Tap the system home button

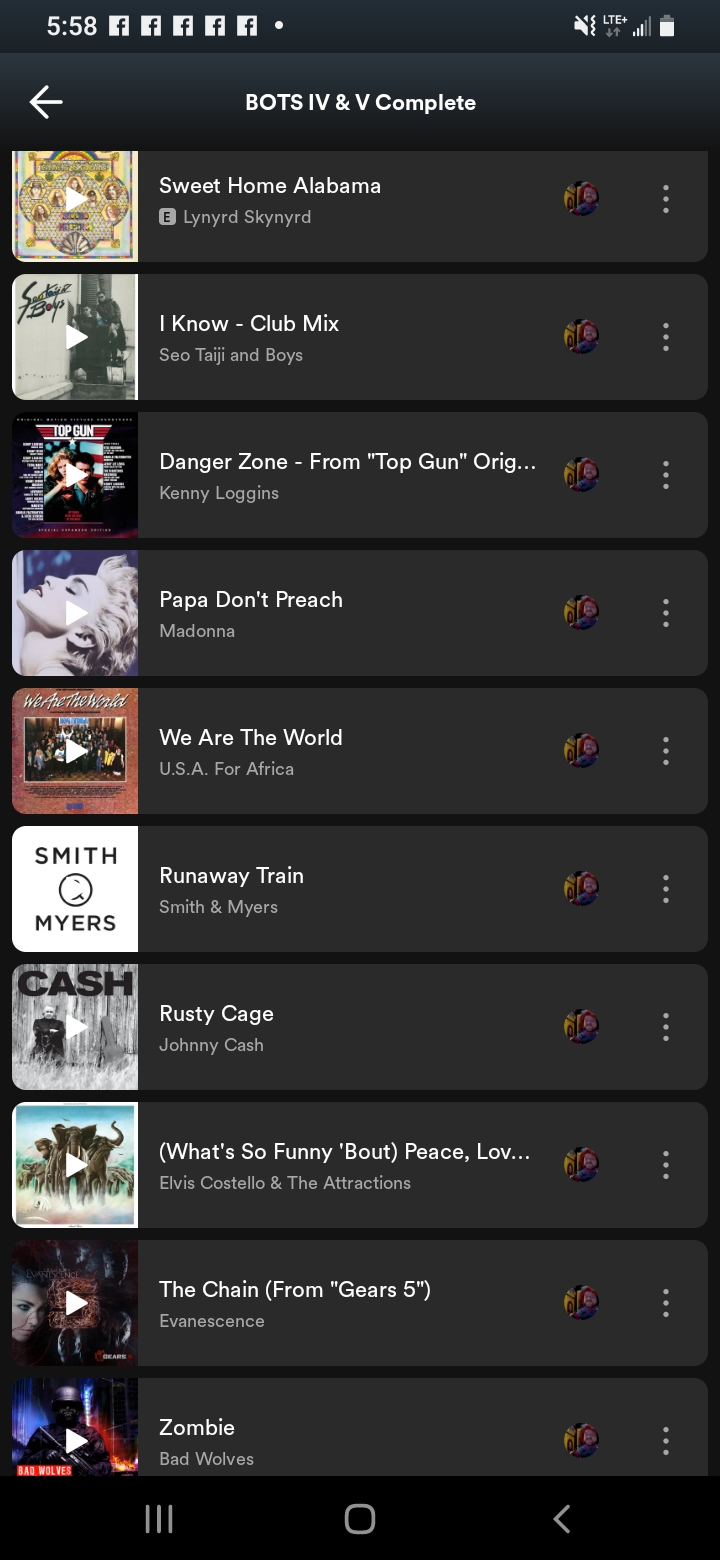point(359,1519)
